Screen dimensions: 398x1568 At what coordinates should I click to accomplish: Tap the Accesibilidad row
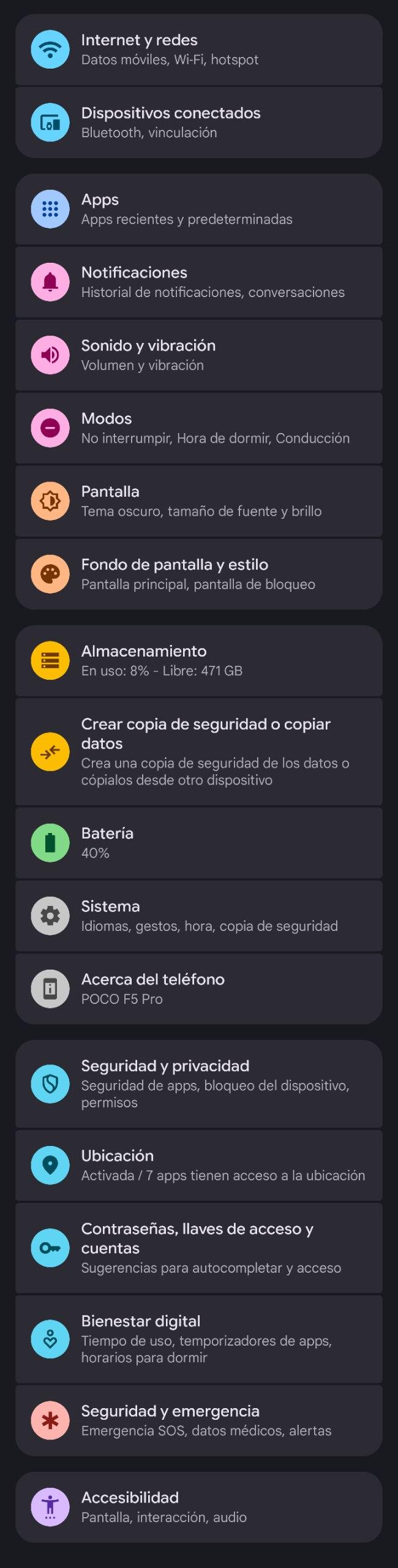pos(198,1507)
